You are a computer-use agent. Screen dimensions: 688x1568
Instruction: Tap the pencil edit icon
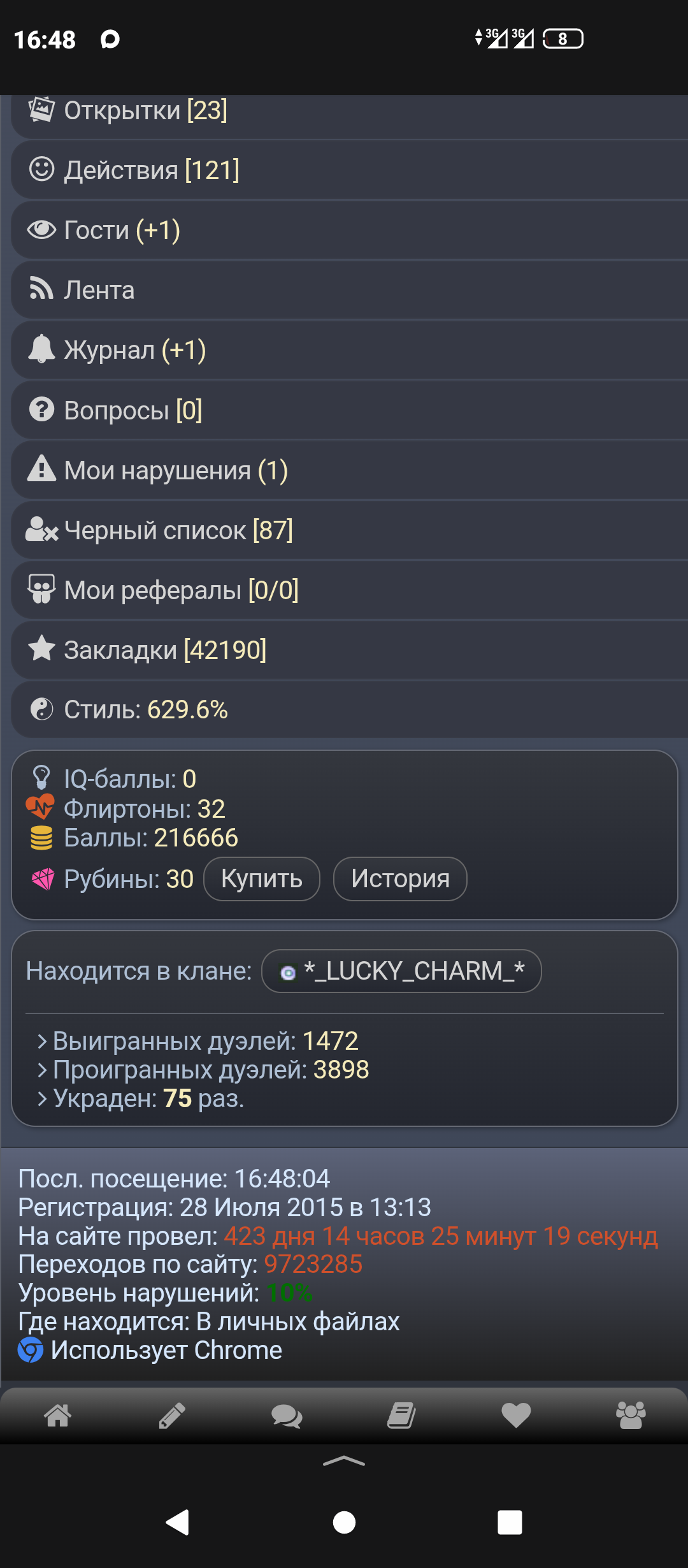pyautogui.click(x=172, y=1415)
